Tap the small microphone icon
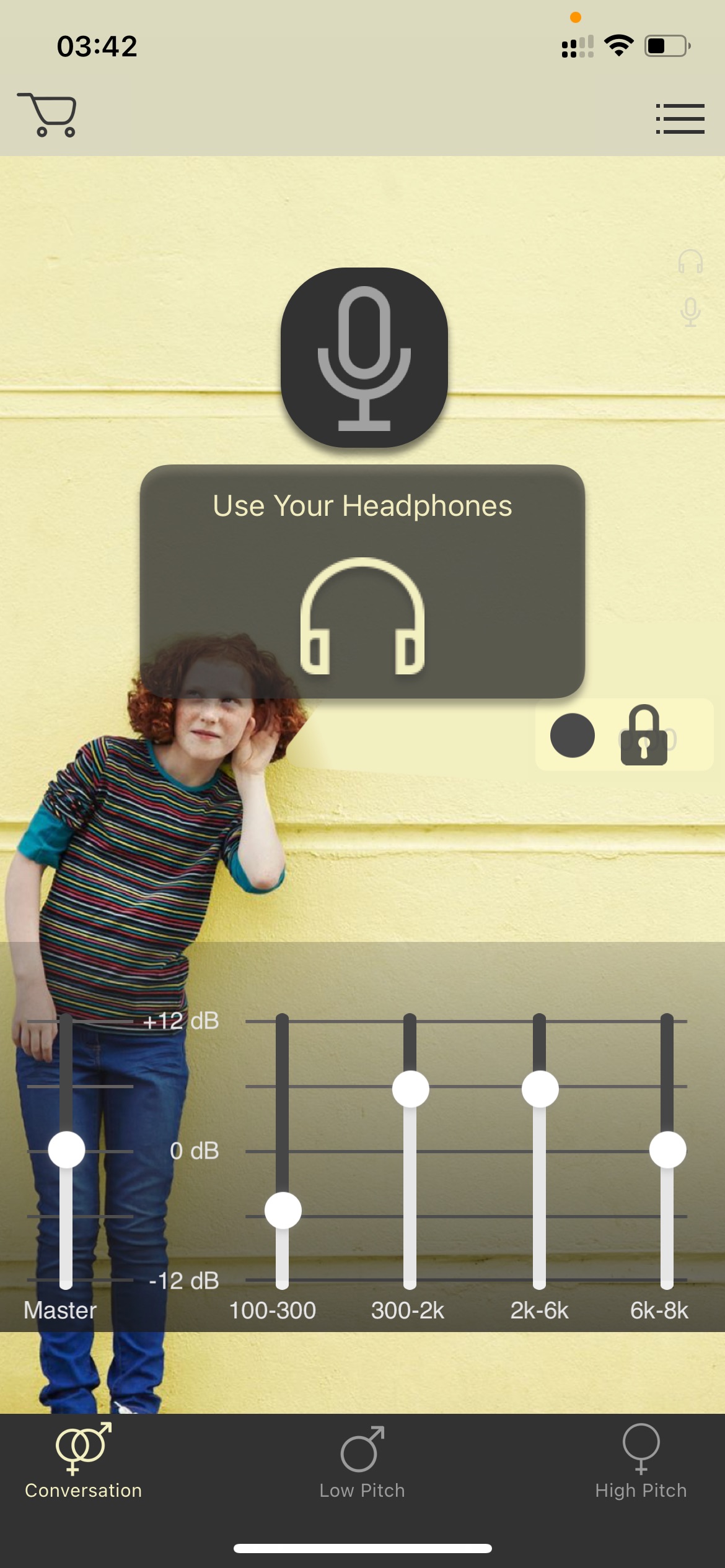The height and width of the screenshot is (1568, 725). click(690, 312)
